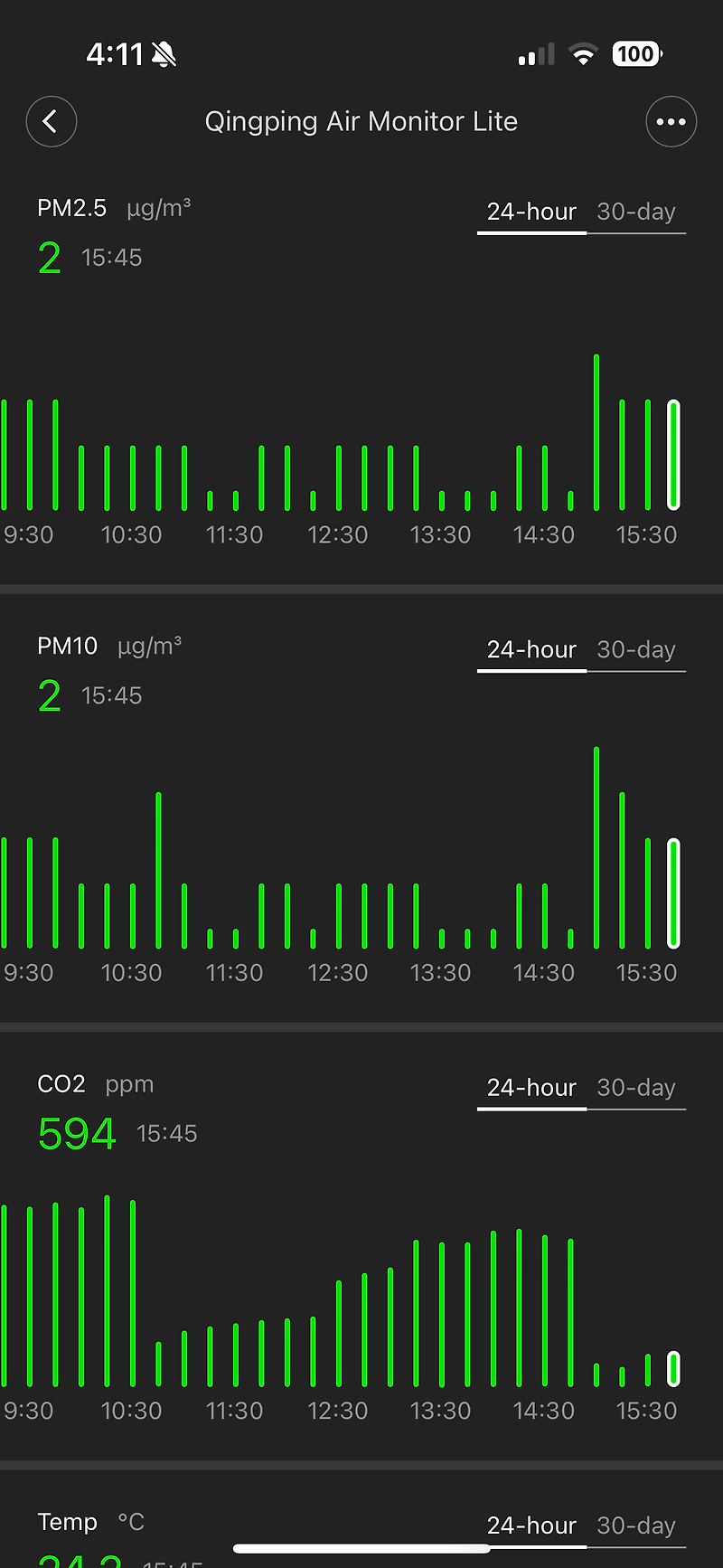The width and height of the screenshot is (723, 1568).
Task: Tap the Qingping Air Monitor Lite title
Action: (x=361, y=121)
